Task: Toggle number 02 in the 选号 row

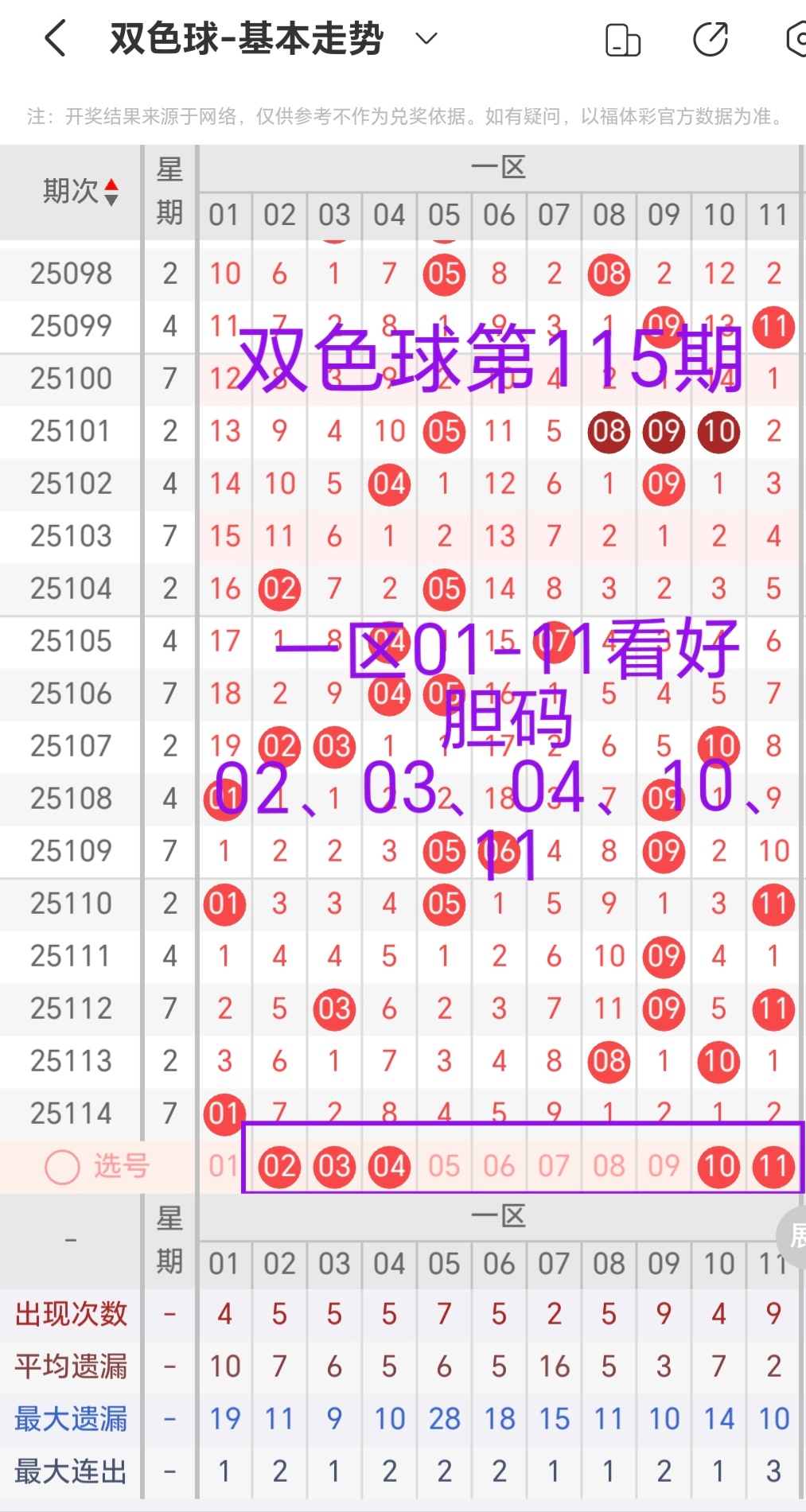Action: point(278,1166)
